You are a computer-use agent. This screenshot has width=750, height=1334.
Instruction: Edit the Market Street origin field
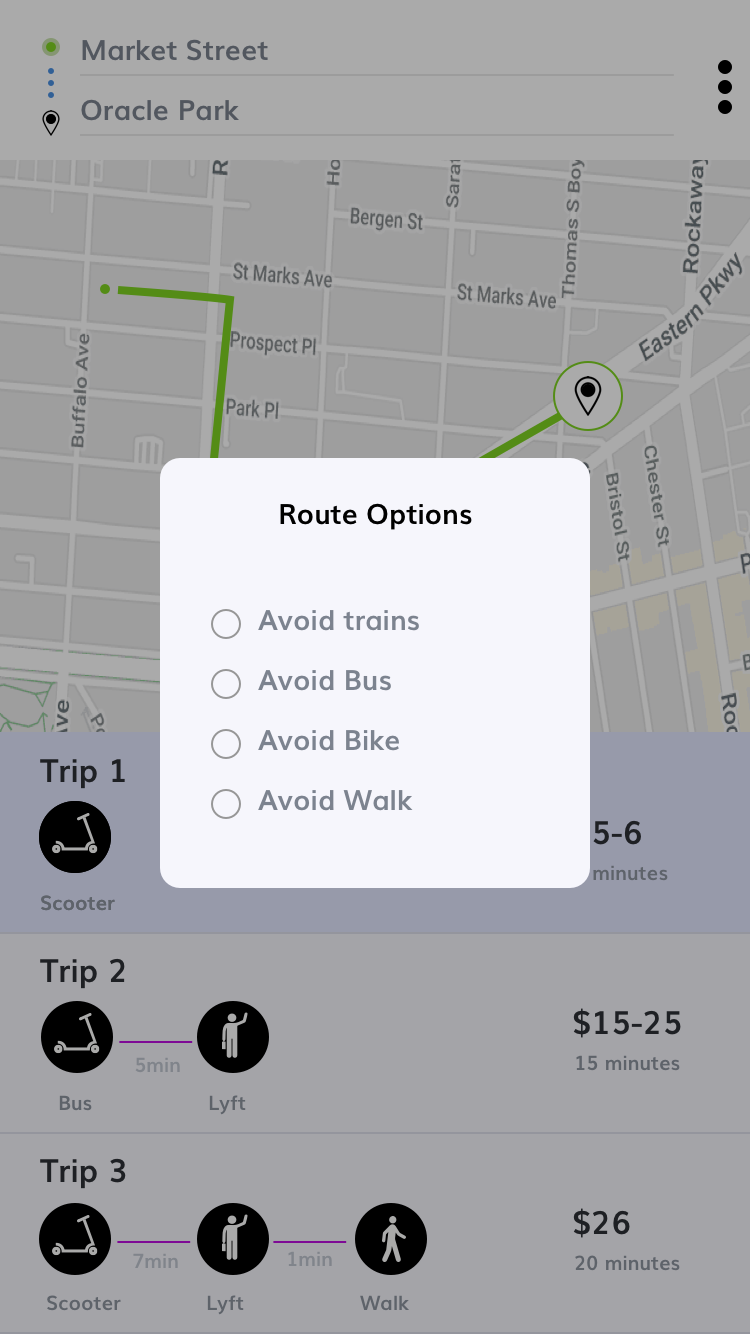coord(375,51)
